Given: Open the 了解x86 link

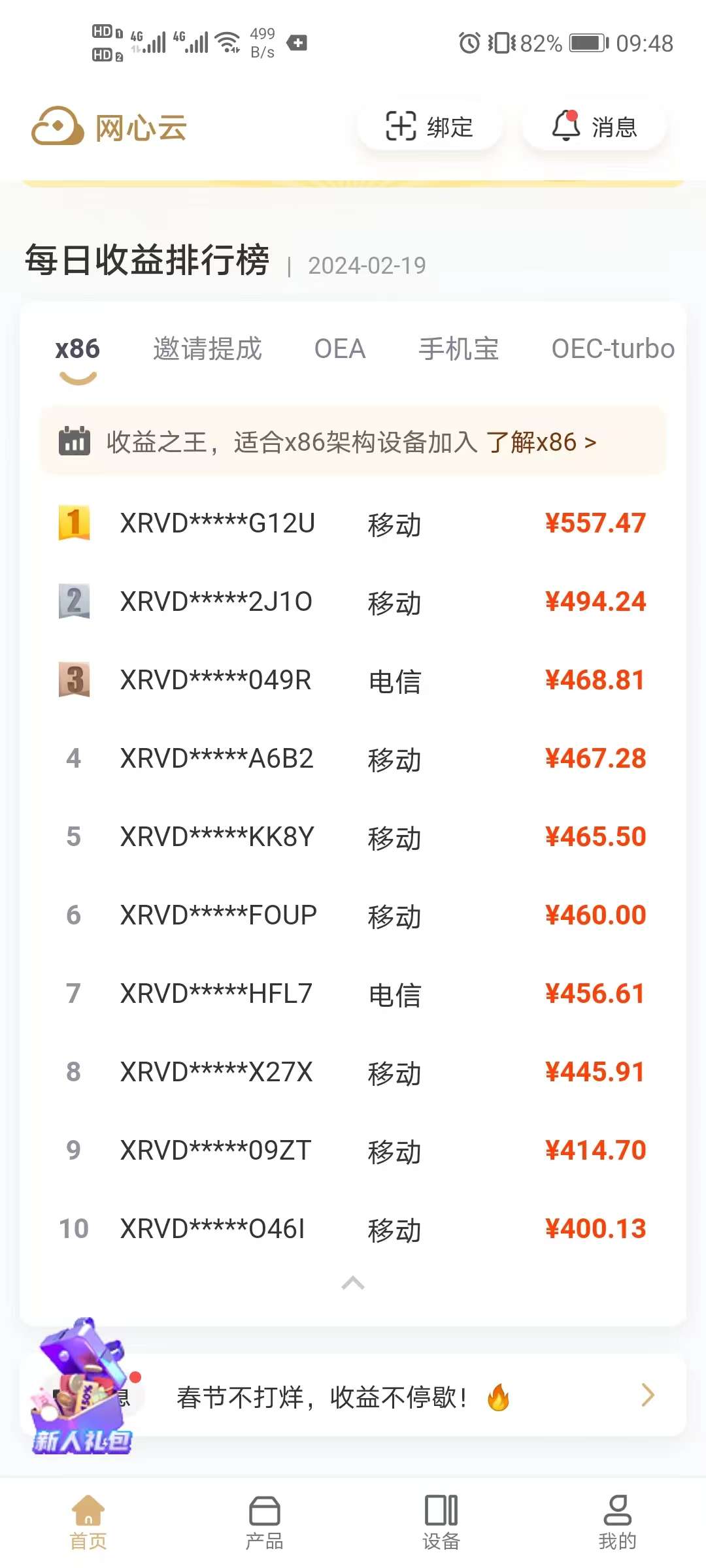Looking at the screenshot, I should [541, 442].
